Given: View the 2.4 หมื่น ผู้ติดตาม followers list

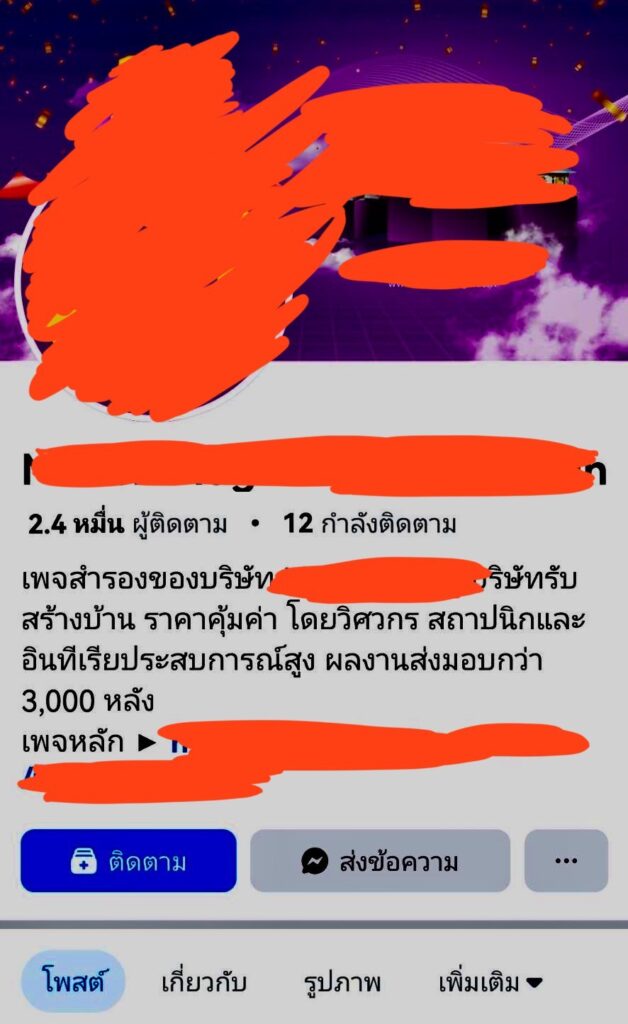Looking at the screenshot, I should pos(127,523).
